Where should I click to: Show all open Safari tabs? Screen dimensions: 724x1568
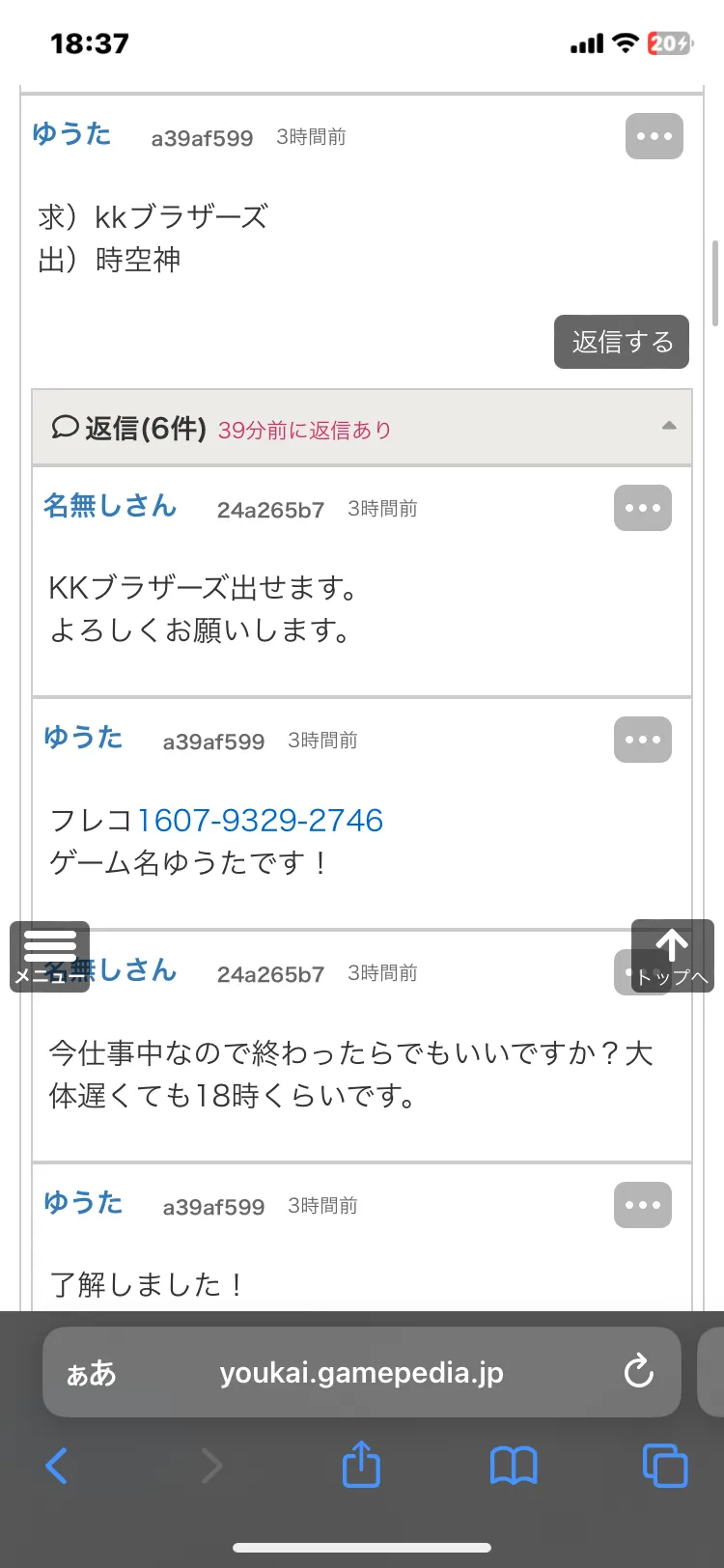pos(665,1466)
